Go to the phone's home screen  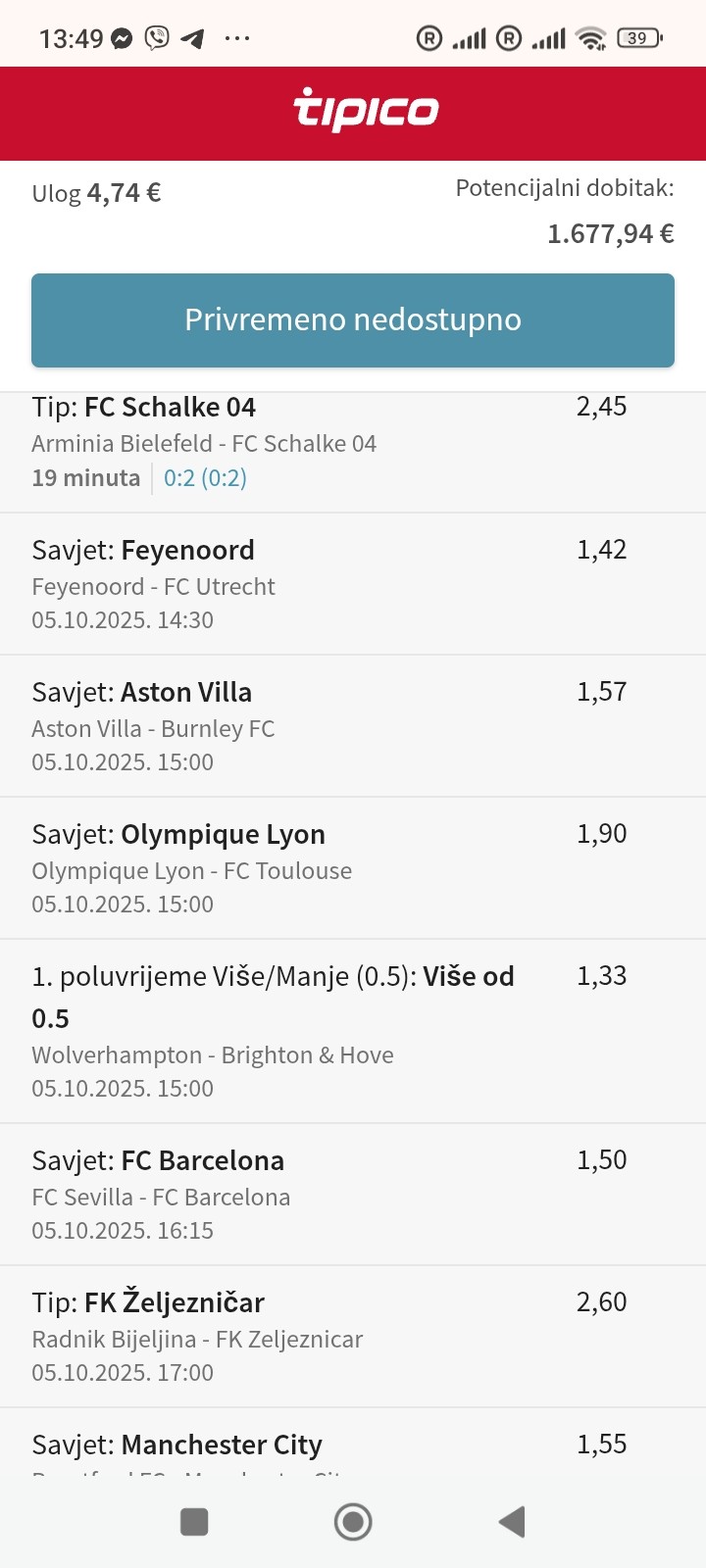pyautogui.click(x=353, y=1522)
